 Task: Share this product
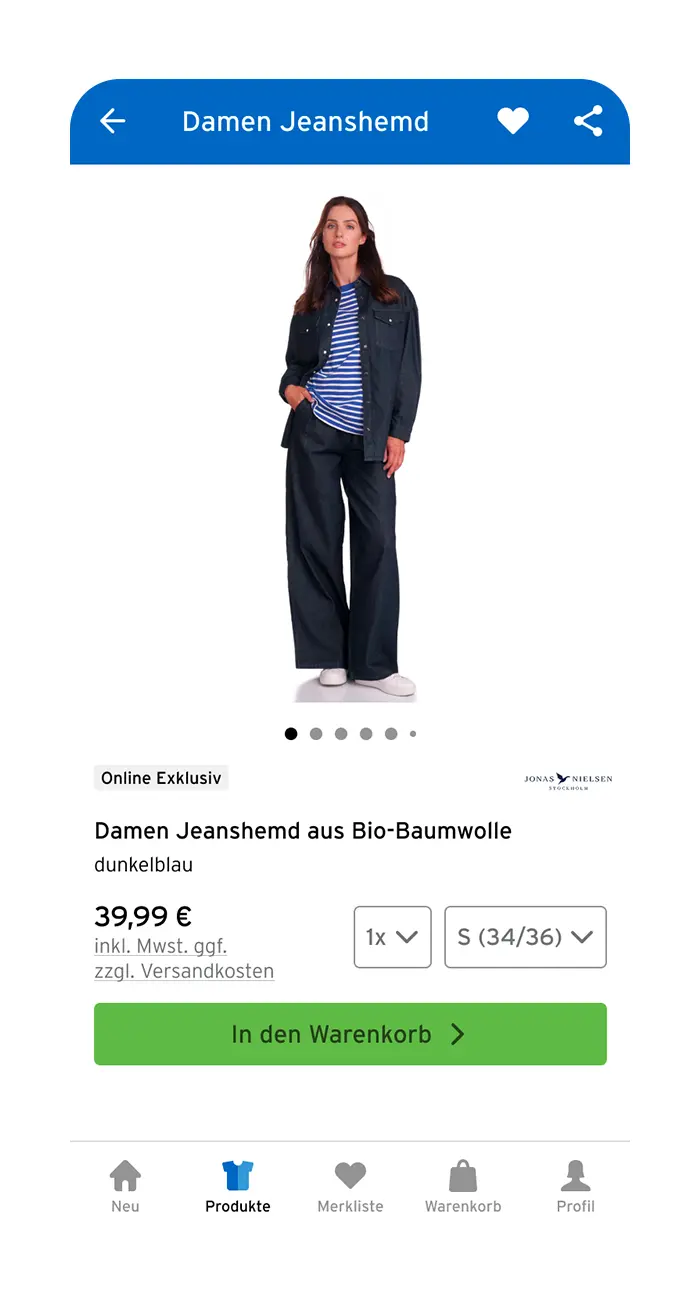(588, 122)
